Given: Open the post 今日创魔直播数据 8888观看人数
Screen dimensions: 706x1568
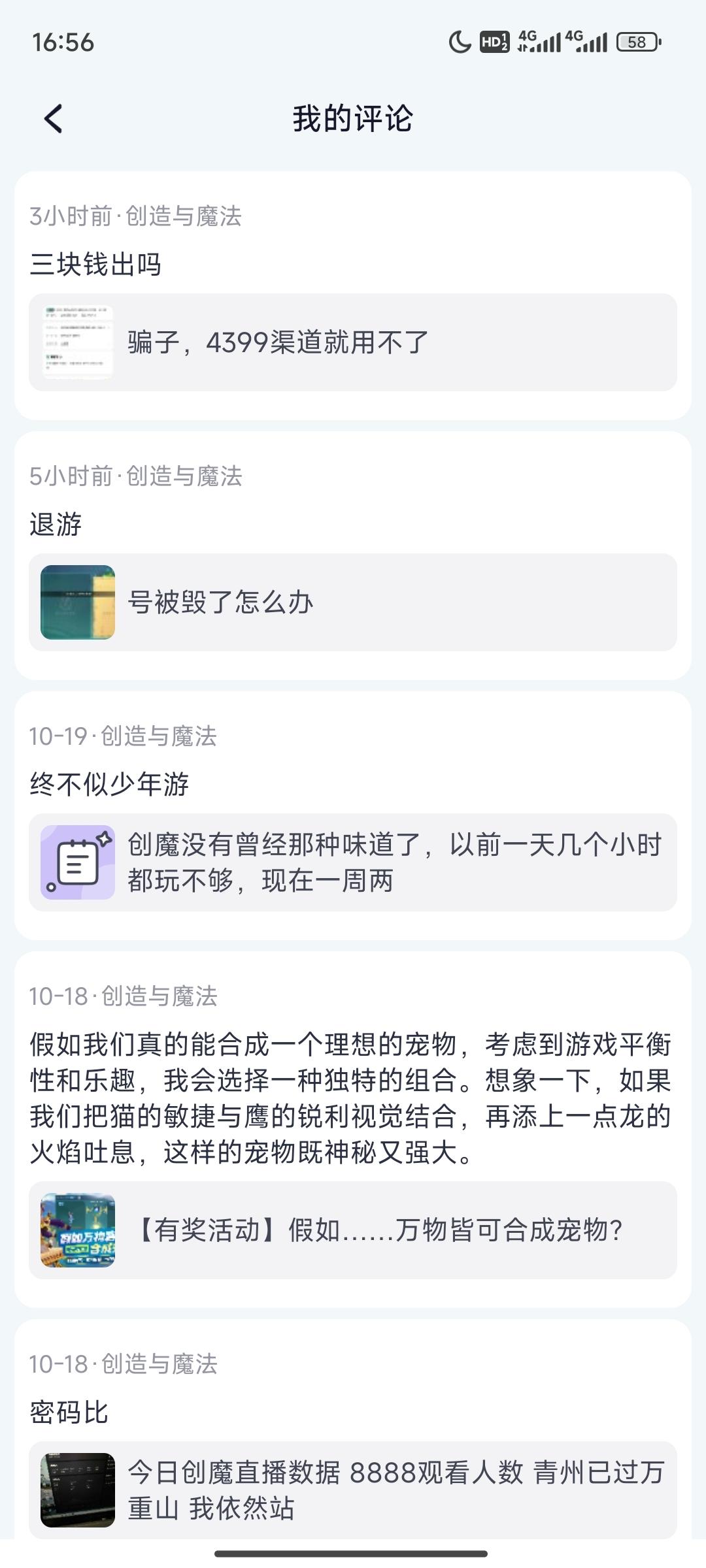Looking at the screenshot, I should click(353, 1490).
